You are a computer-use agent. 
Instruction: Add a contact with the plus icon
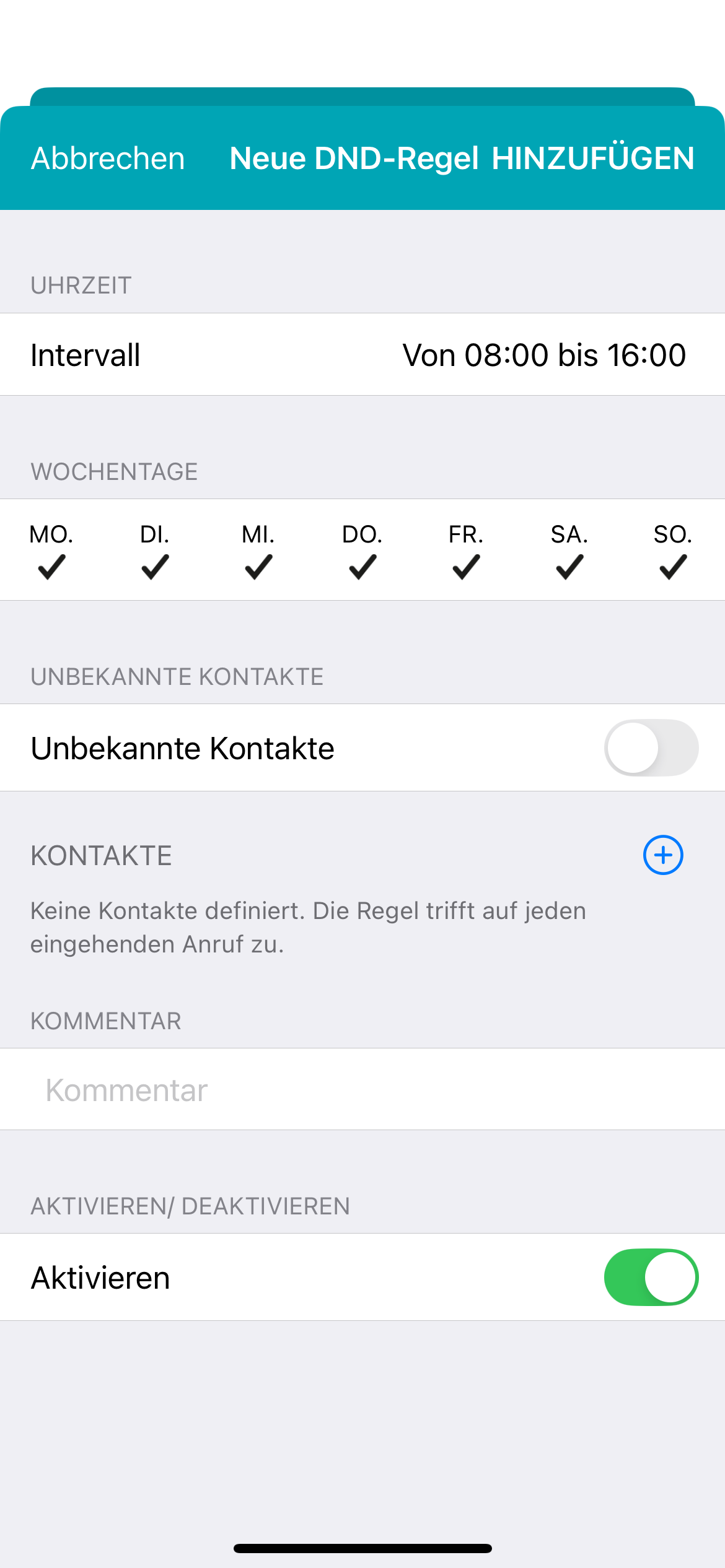[x=663, y=855]
